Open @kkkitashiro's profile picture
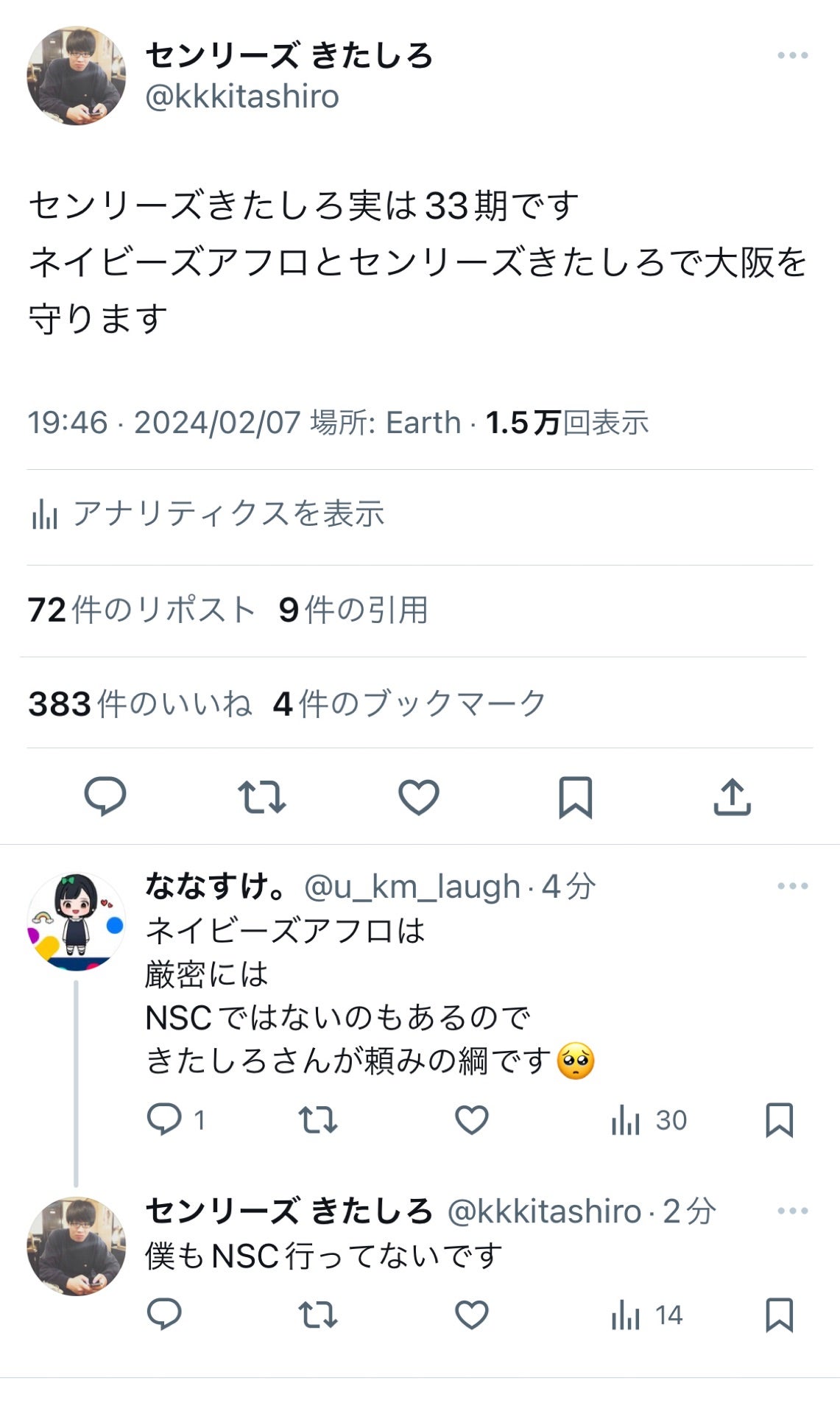Screen dimensions: 840x1414 [76, 76]
